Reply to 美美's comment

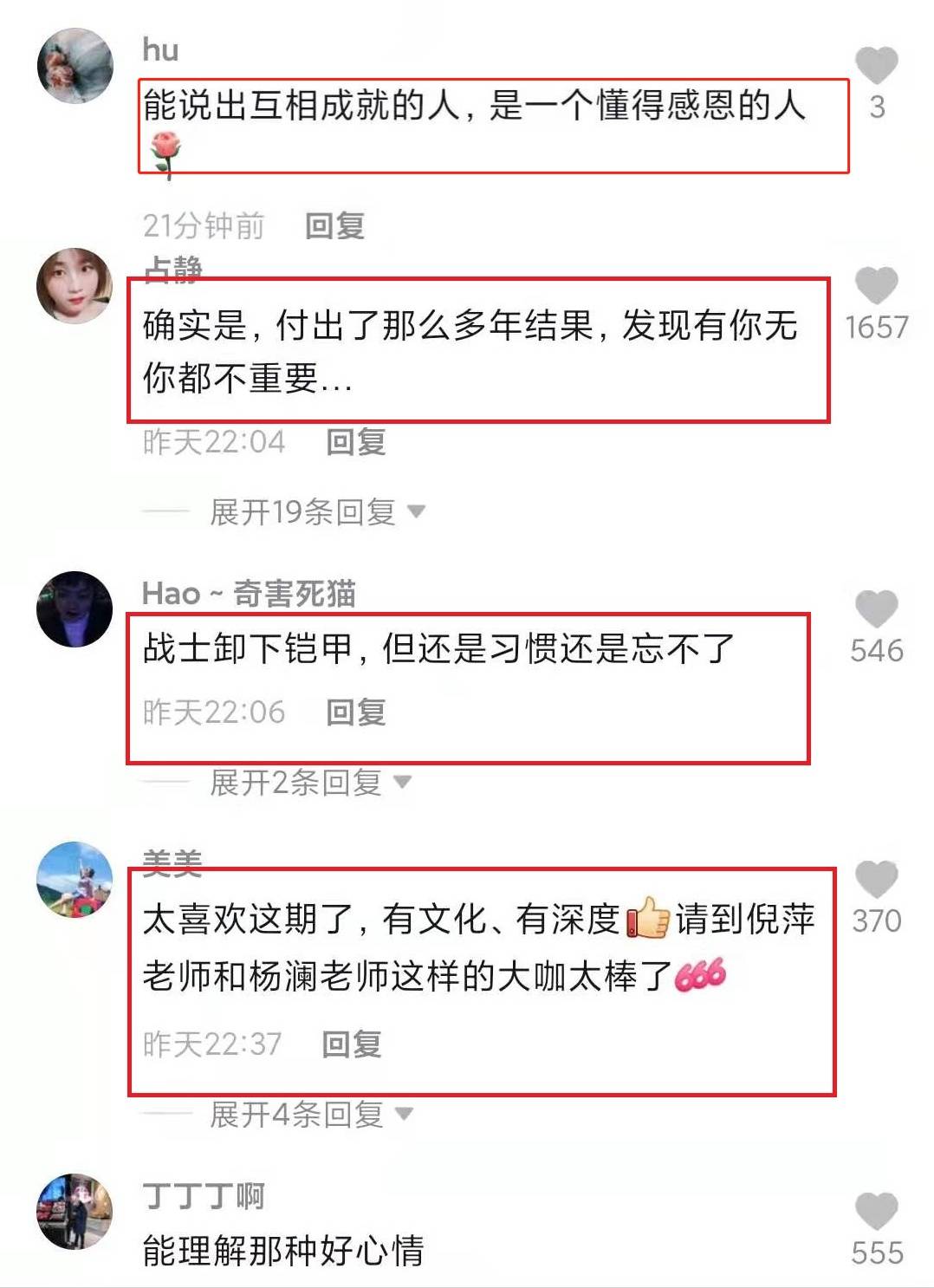(351, 1044)
